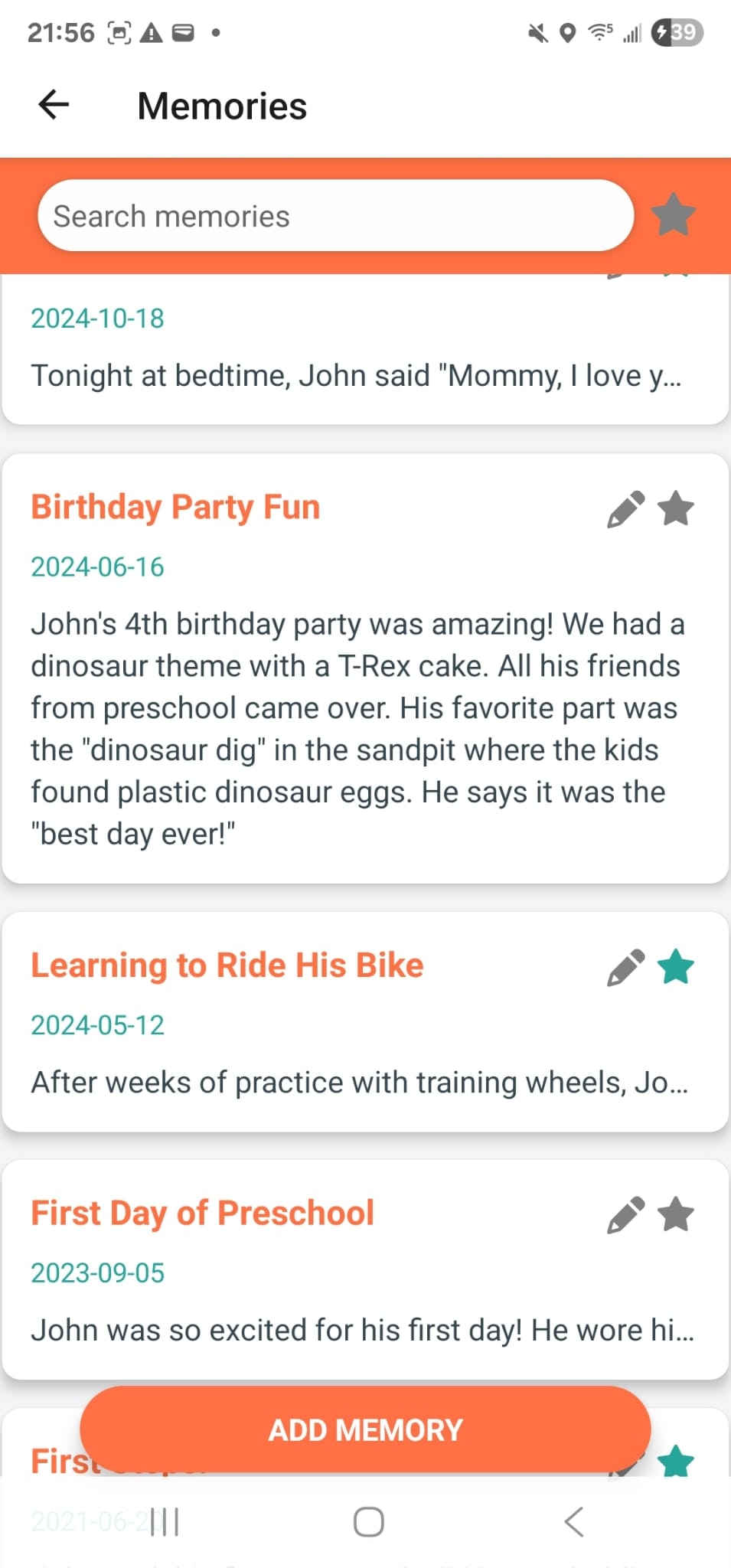The width and height of the screenshot is (731, 1568).
Task: Expand the First Day of Preschool description
Action: [x=360, y=1330]
